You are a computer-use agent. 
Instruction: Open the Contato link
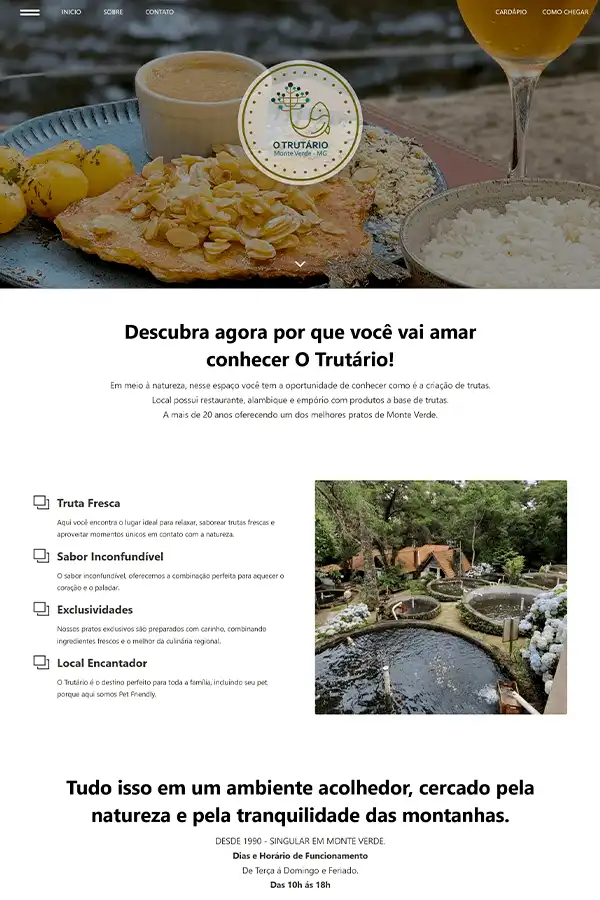(x=159, y=12)
